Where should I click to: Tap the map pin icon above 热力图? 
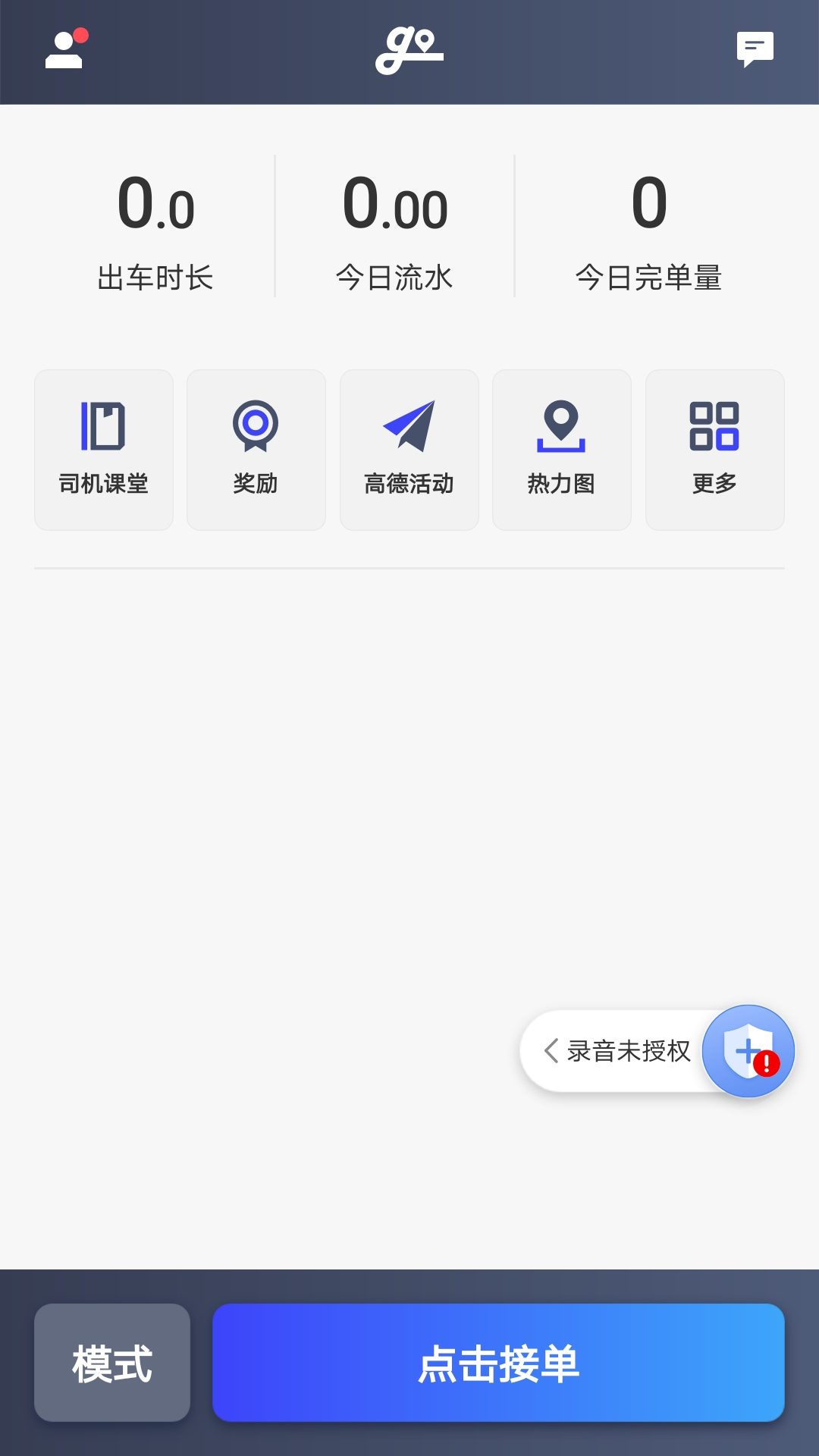[562, 425]
